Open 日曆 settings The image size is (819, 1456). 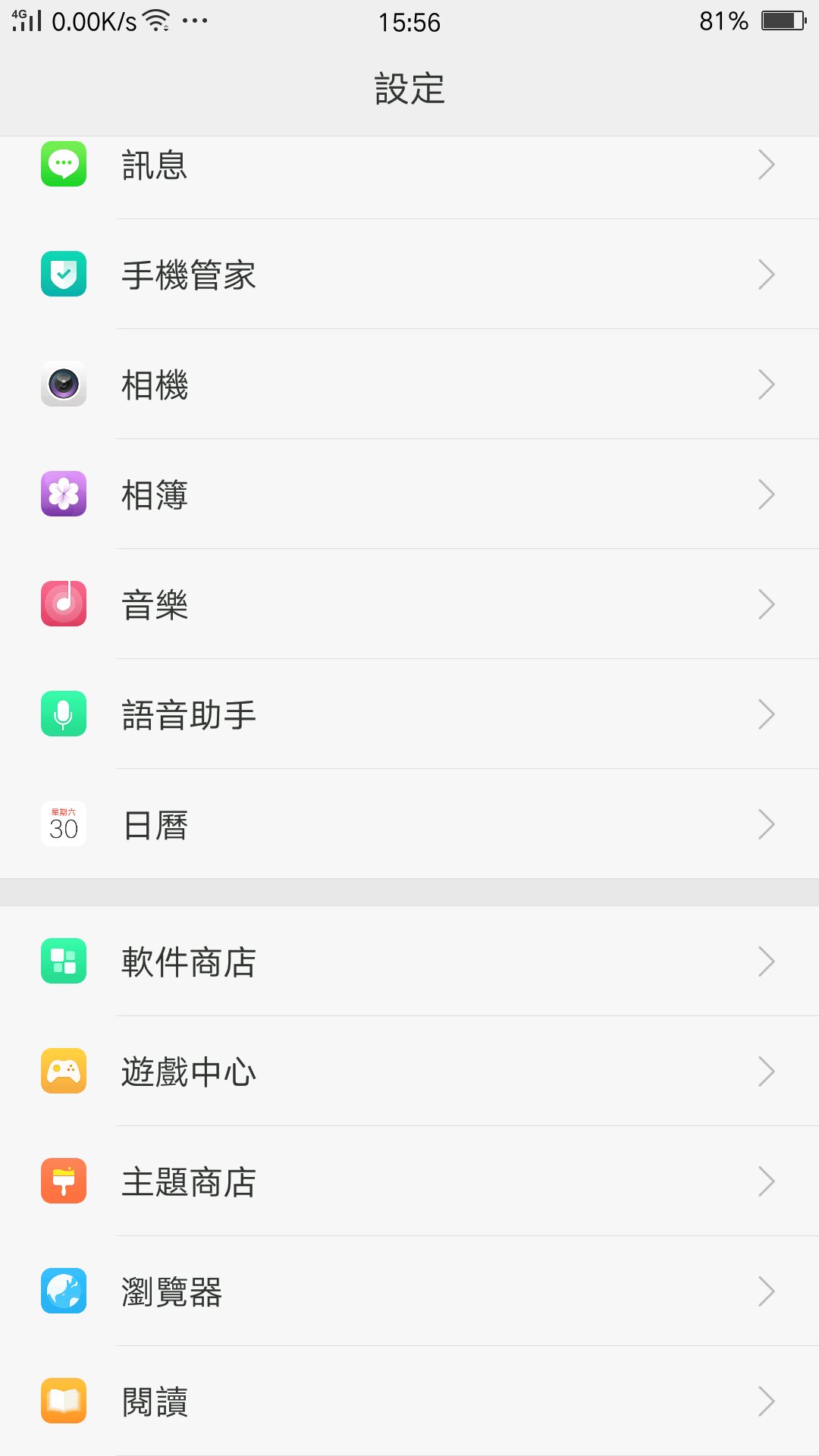409,824
